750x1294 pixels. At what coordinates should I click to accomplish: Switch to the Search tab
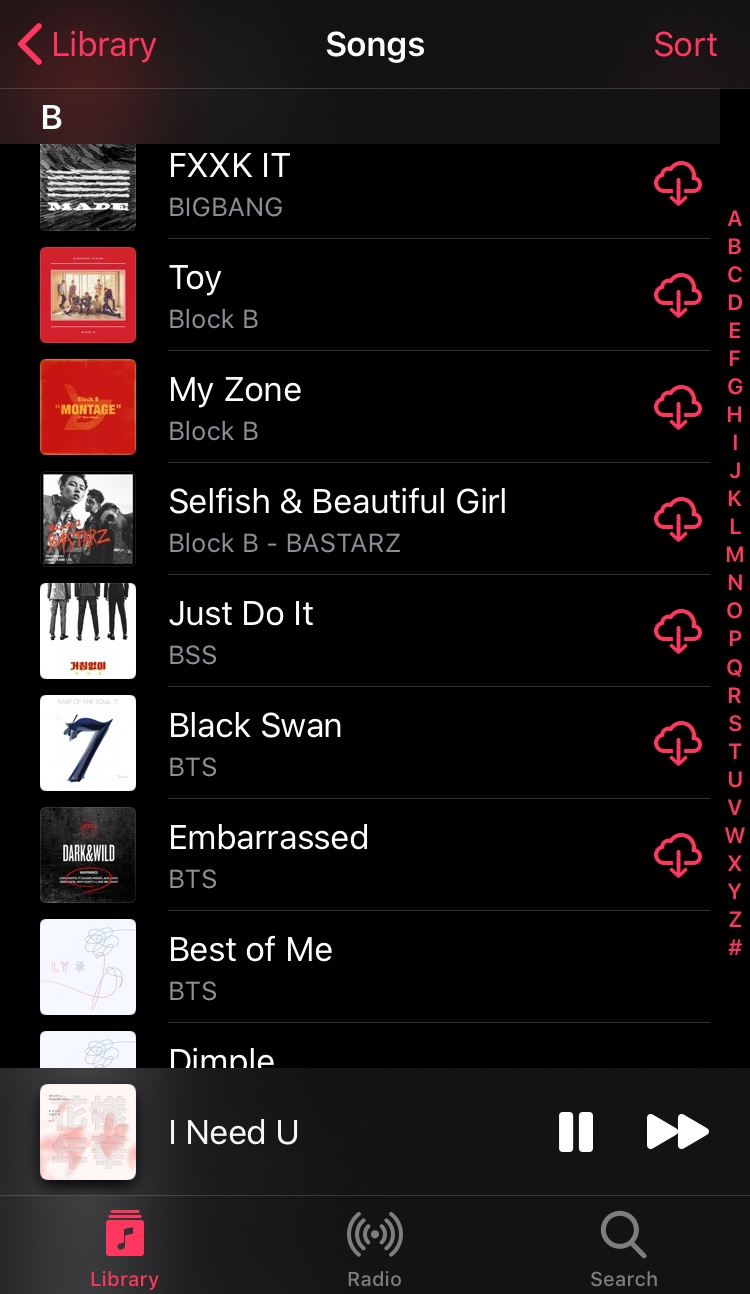coord(623,1246)
